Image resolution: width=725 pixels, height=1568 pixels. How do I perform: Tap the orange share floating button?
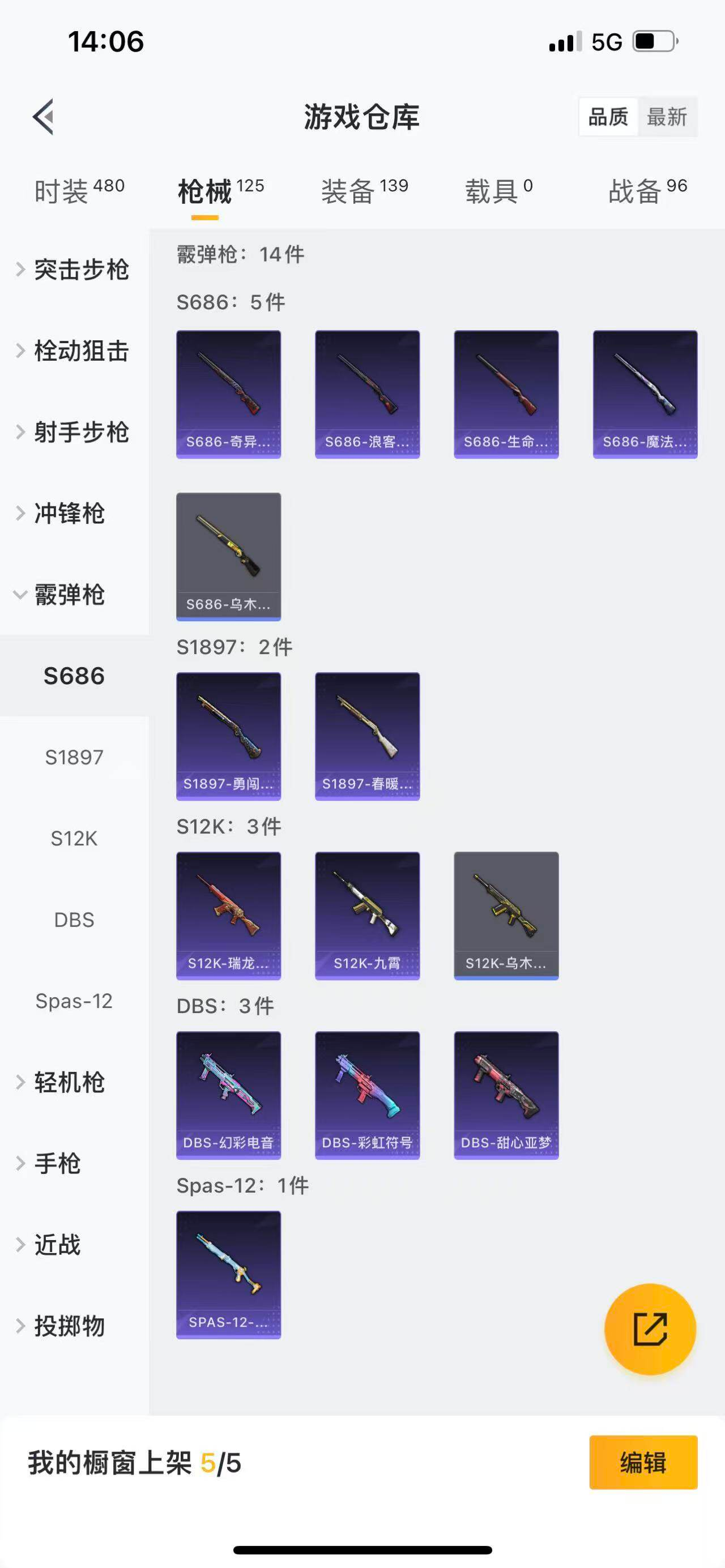click(650, 1329)
